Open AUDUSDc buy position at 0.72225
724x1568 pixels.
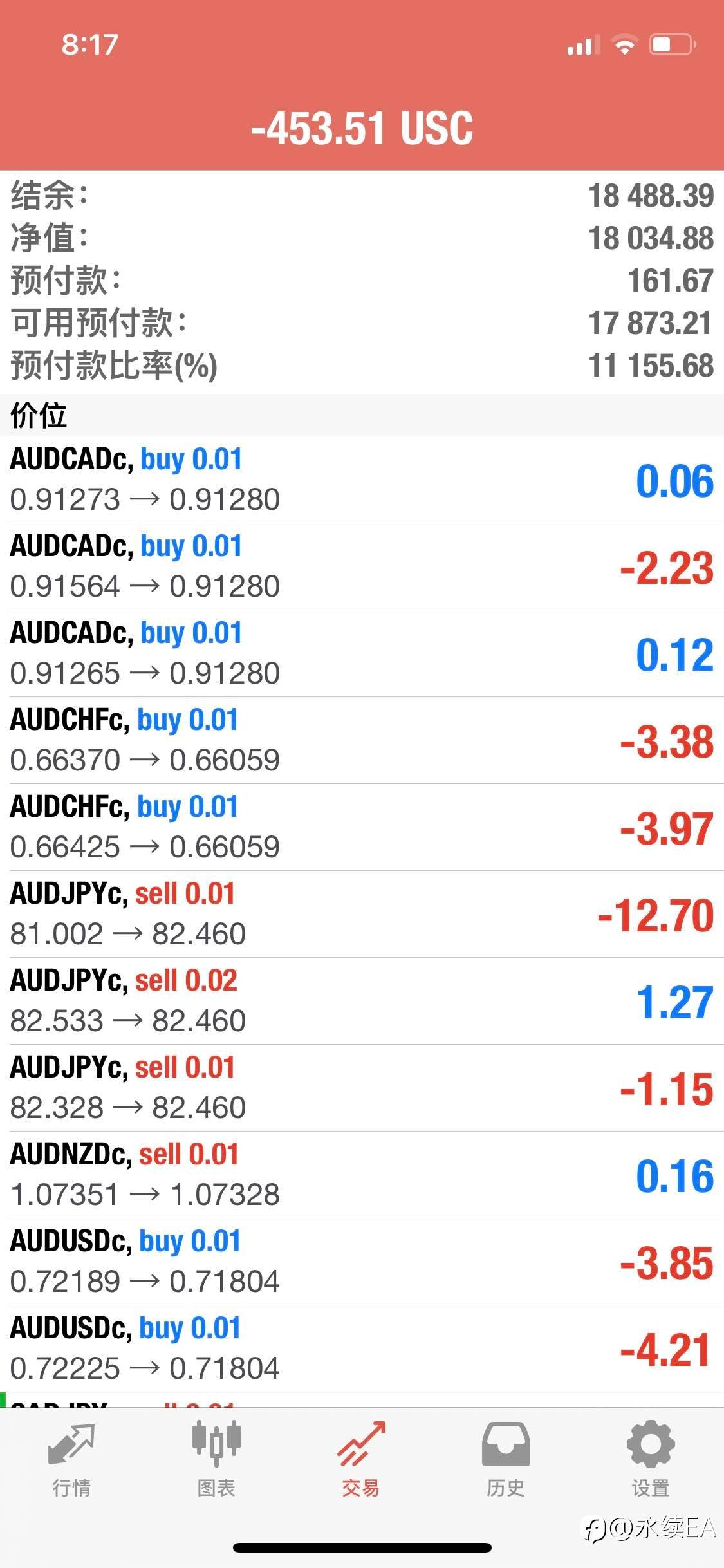point(362,1349)
